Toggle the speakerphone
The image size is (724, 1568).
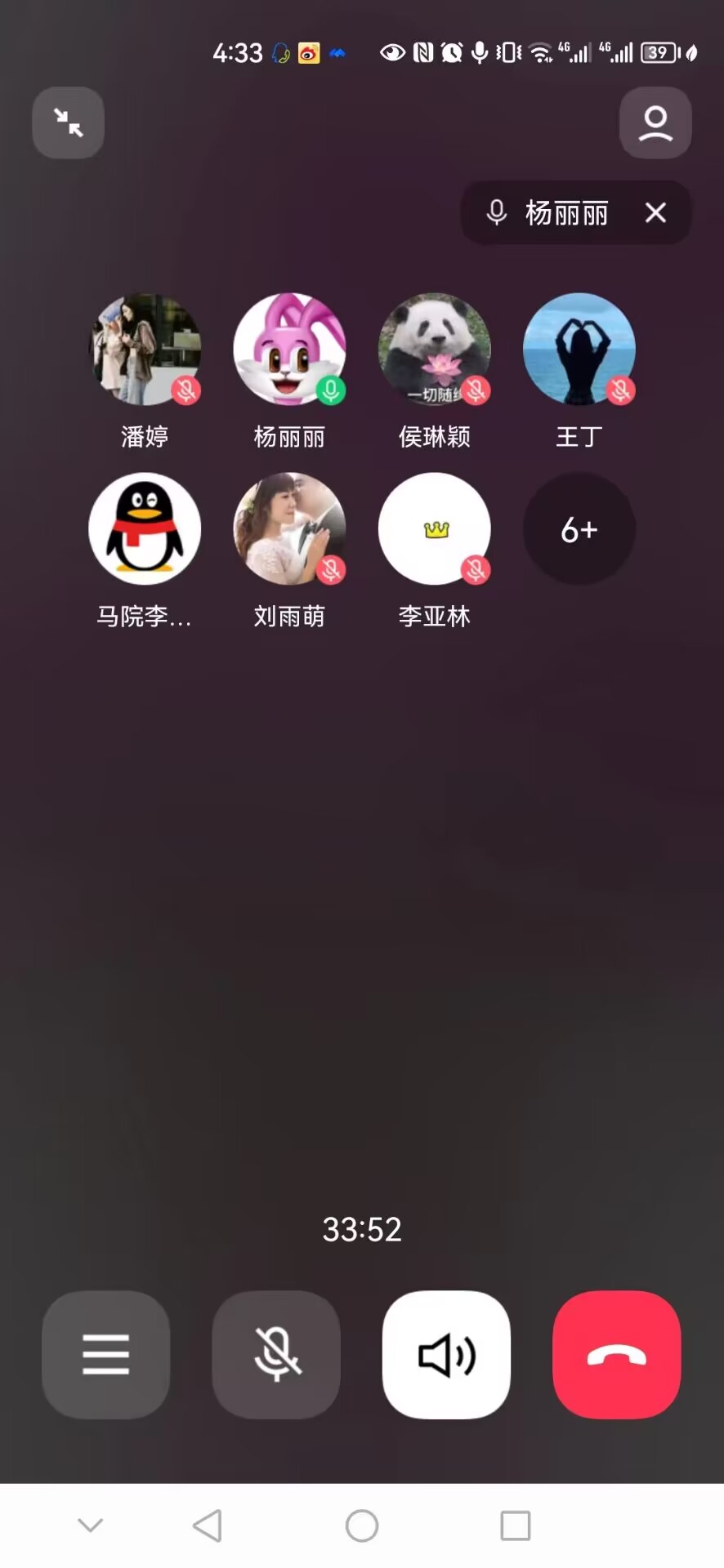click(x=446, y=1354)
